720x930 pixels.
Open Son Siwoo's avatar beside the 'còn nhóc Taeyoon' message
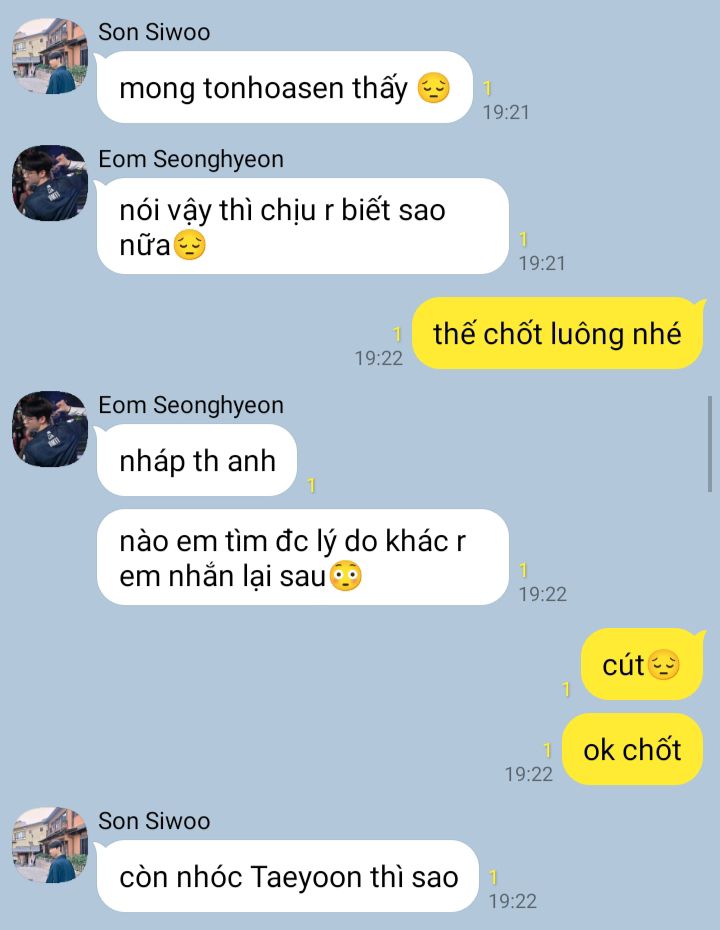click(x=50, y=845)
